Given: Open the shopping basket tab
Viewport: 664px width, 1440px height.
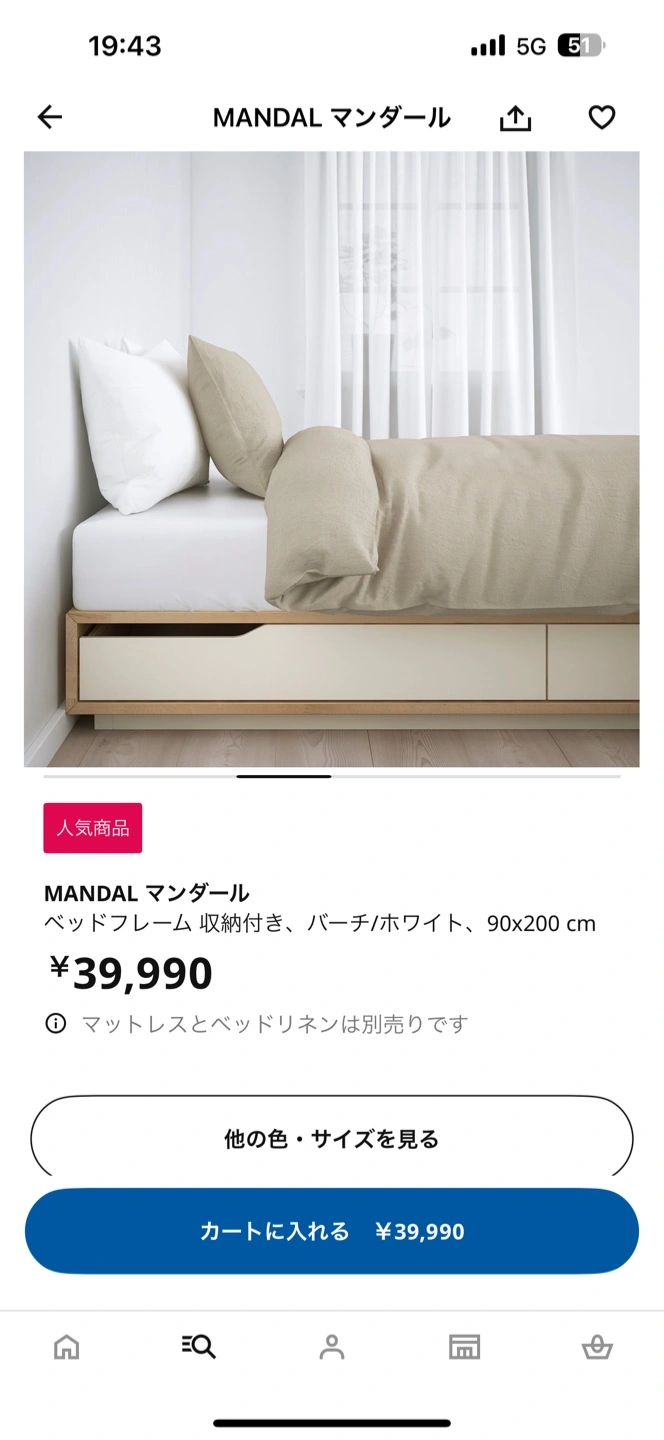Looking at the screenshot, I should coord(597,1347).
